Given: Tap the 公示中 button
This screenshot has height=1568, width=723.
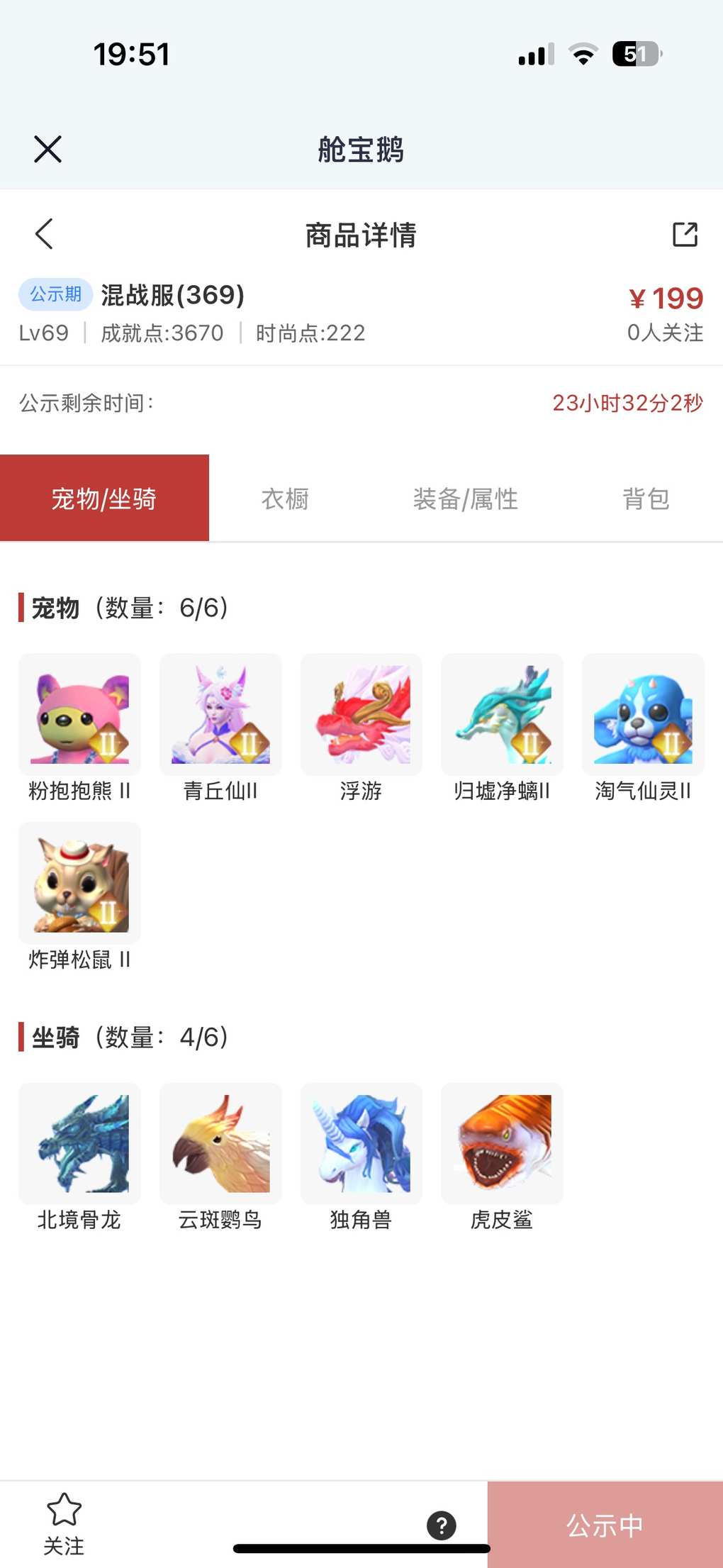Looking at the screenshot, I should [x=605, y=1525].
